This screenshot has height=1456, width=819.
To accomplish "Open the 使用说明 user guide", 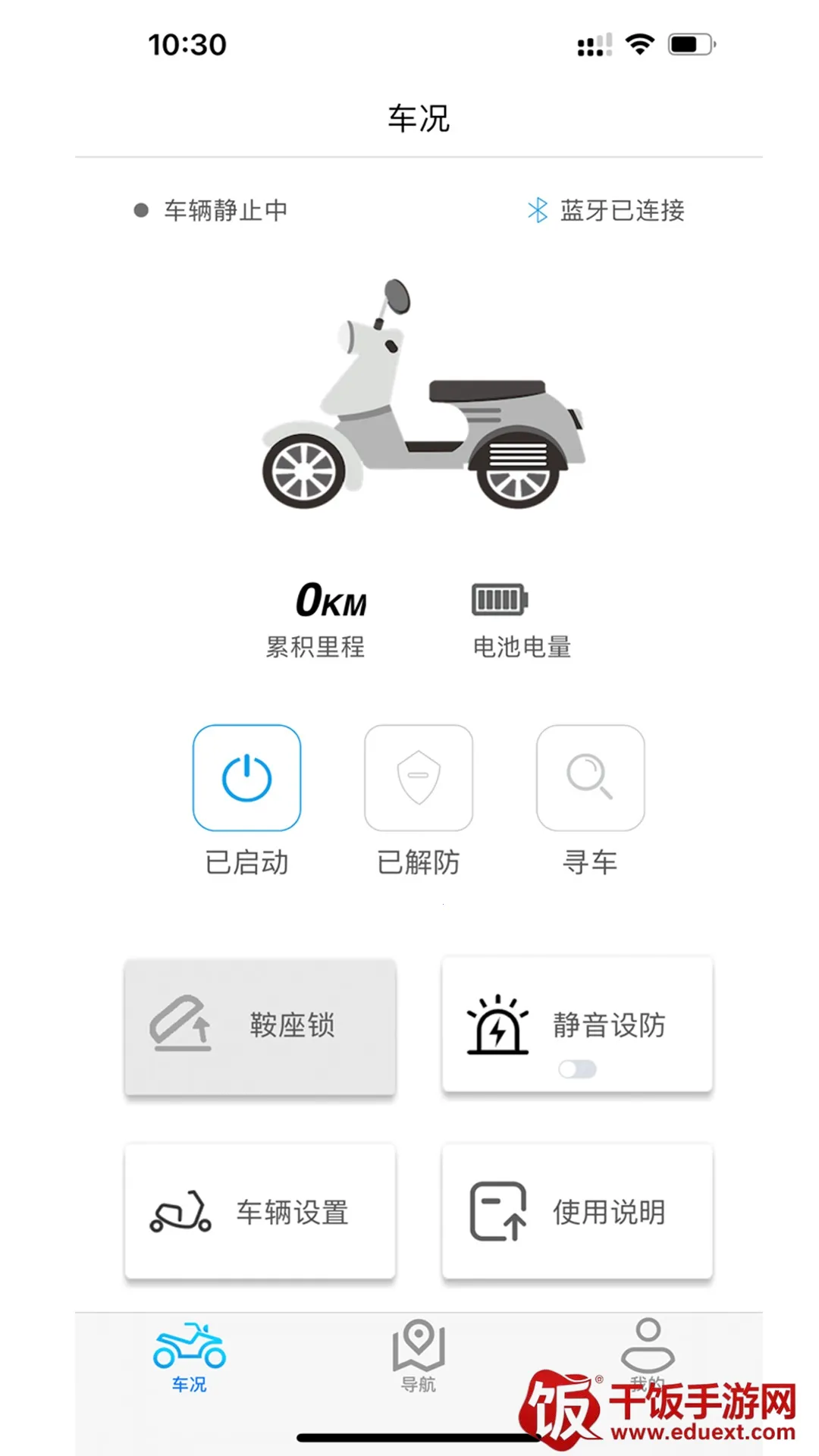I will point(577,1212).
